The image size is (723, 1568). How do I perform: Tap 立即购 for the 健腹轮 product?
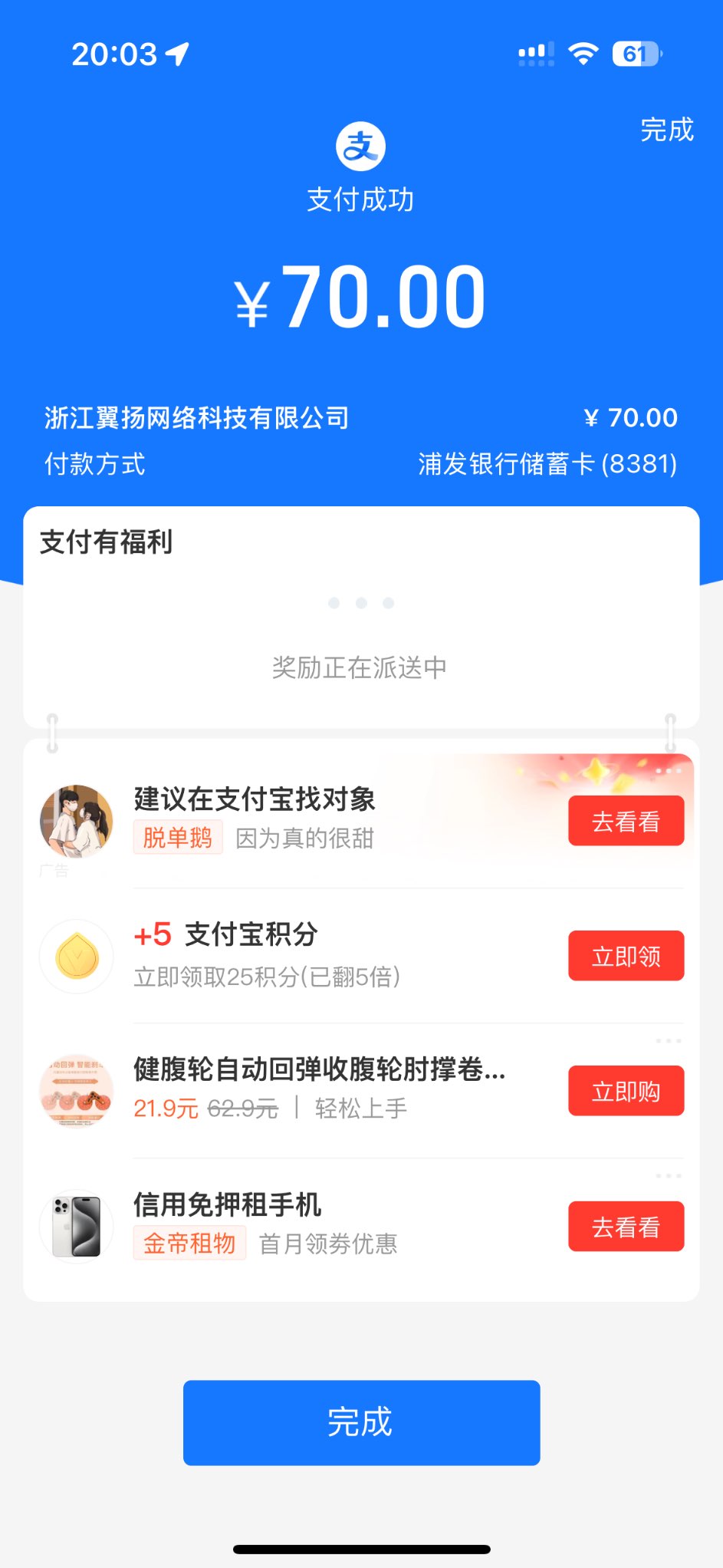626,1091
